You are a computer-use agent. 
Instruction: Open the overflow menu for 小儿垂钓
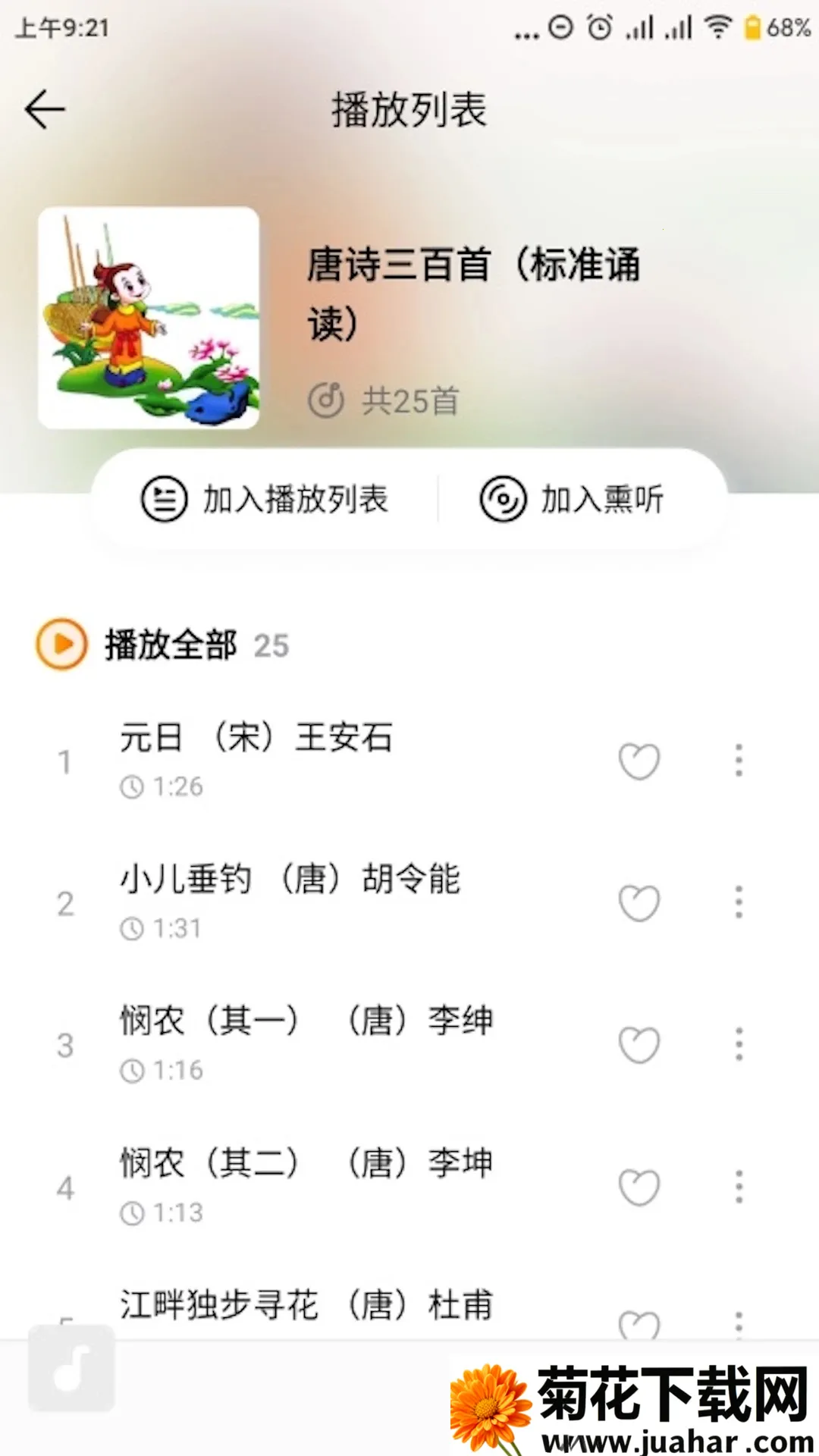(x=739, y=902)
